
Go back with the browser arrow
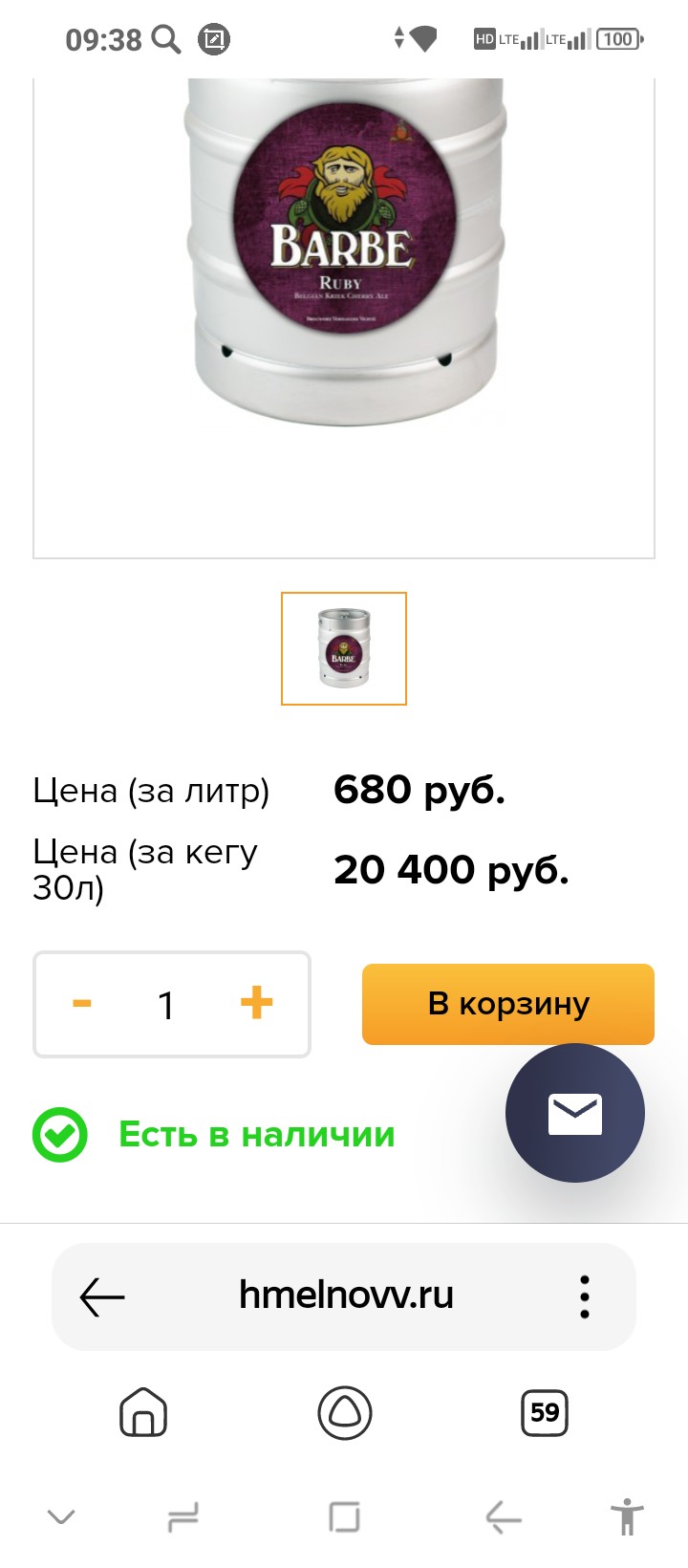coord(102,1296)
